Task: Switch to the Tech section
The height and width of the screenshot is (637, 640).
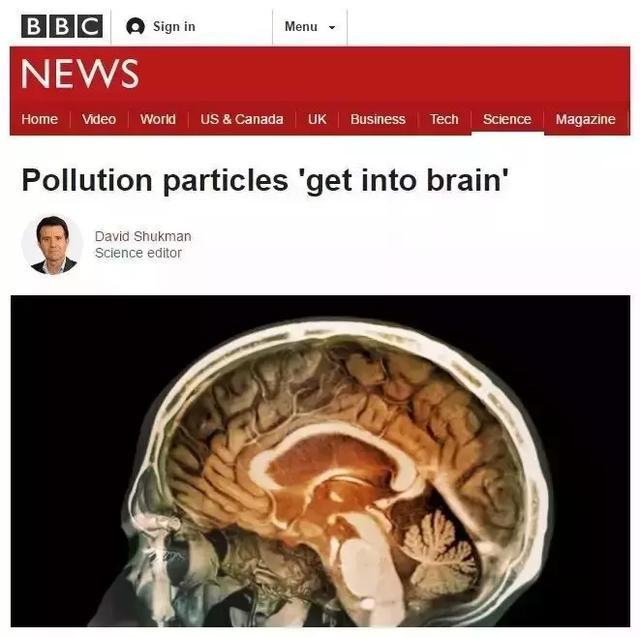Action: (x=444, y=119)
